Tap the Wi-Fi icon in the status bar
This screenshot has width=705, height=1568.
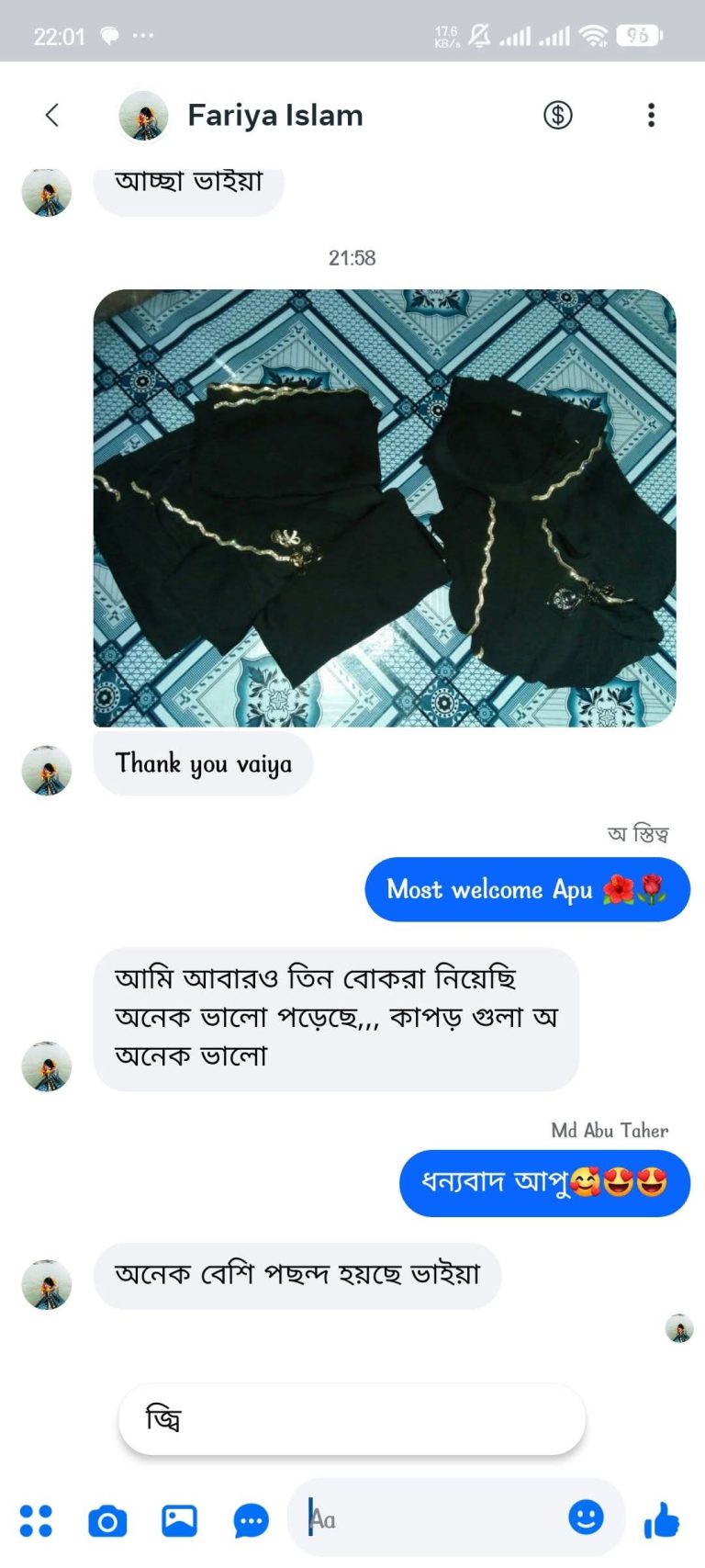[595, 35]
